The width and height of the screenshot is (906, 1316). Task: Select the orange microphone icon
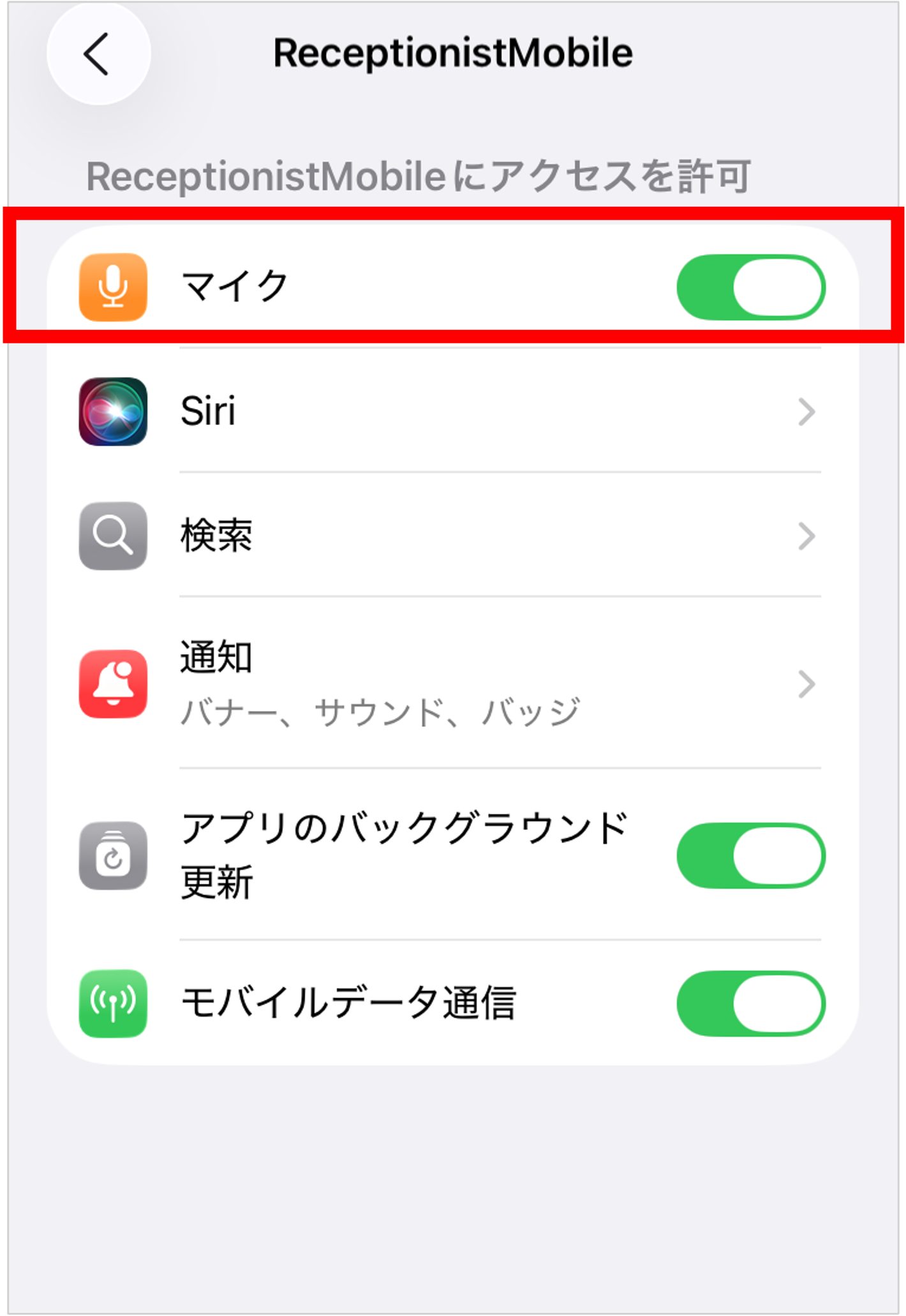point(112,287)
